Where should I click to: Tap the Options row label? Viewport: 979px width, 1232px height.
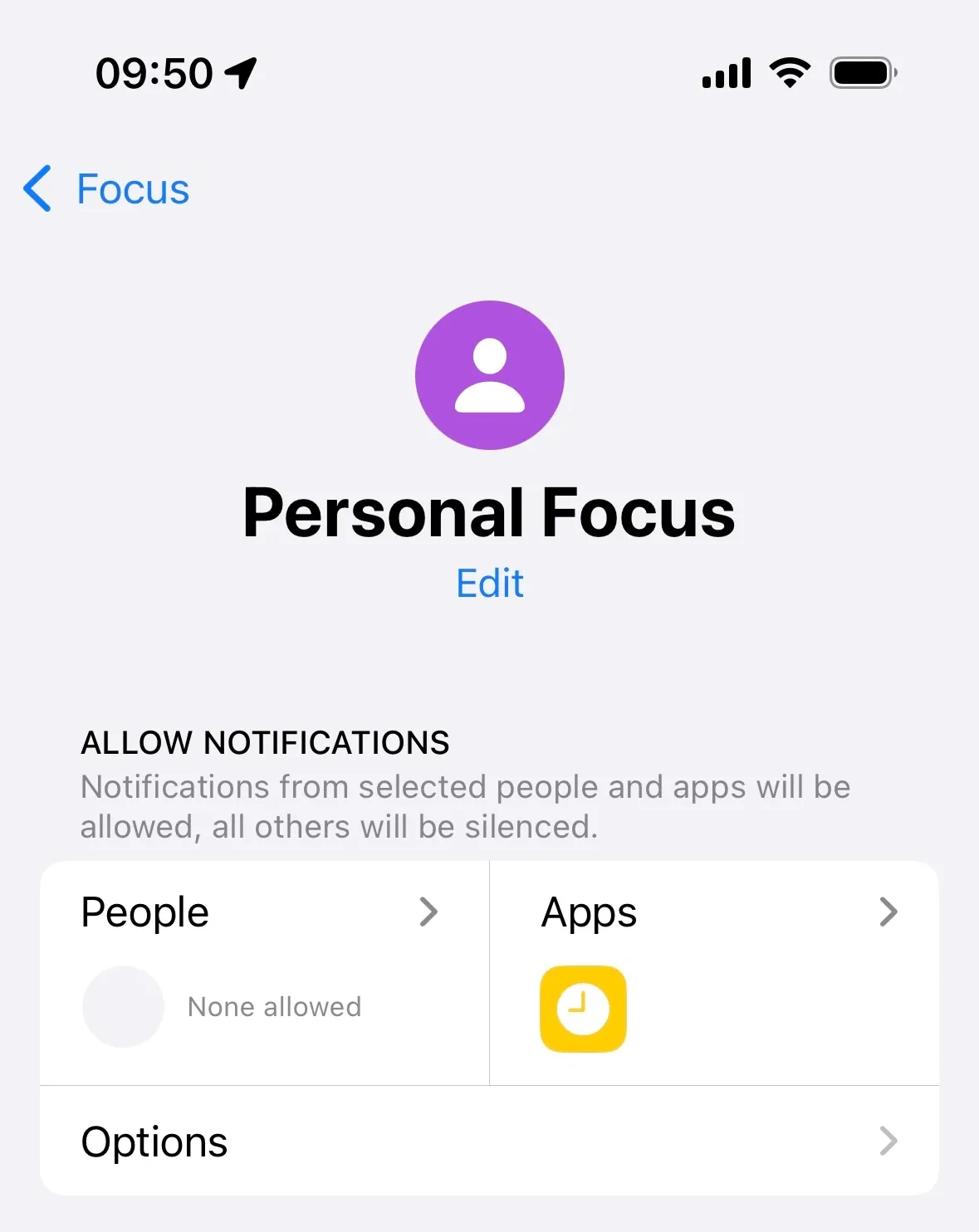154,1141
